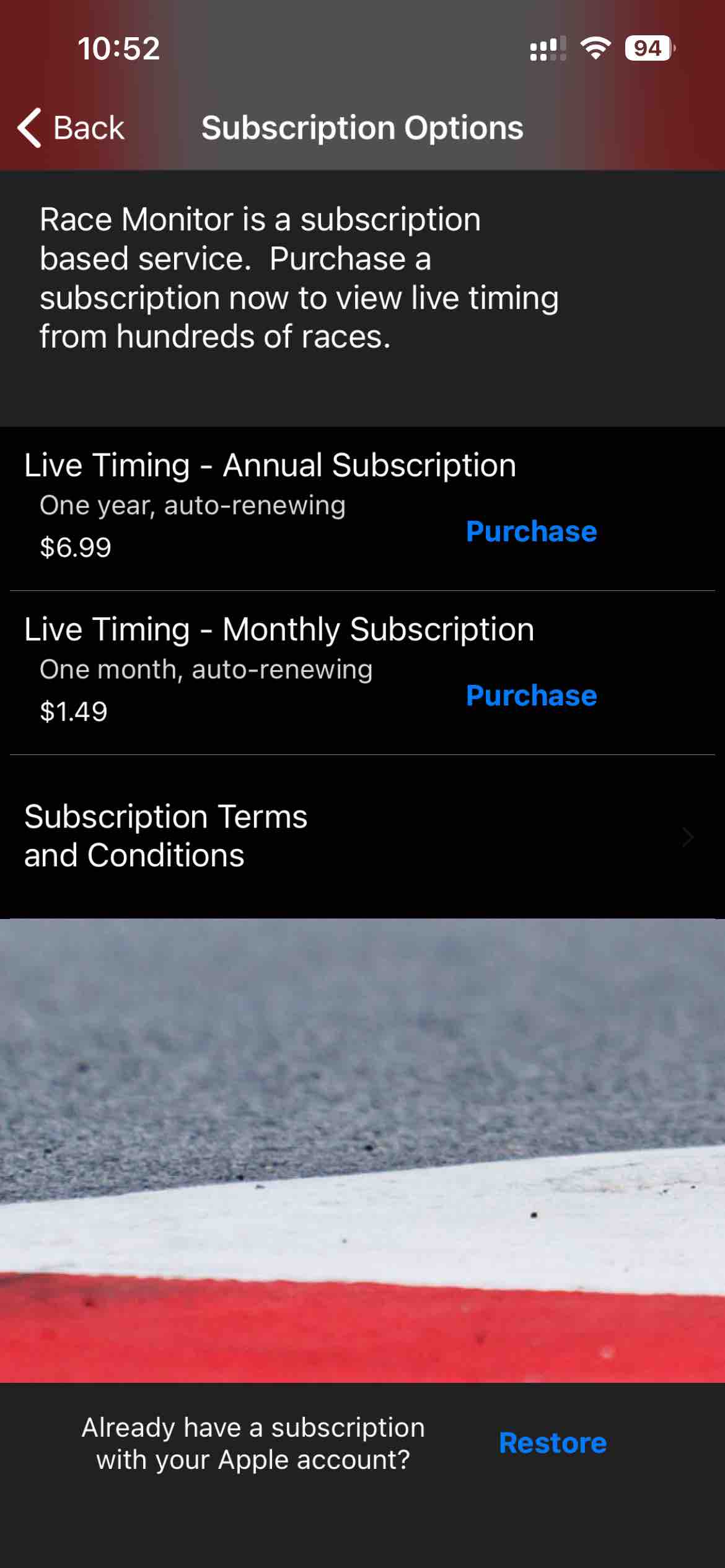725x1568 pixels.
Task: Select the Live Timing Monthly Subscription row
Action: coord(279,629)
